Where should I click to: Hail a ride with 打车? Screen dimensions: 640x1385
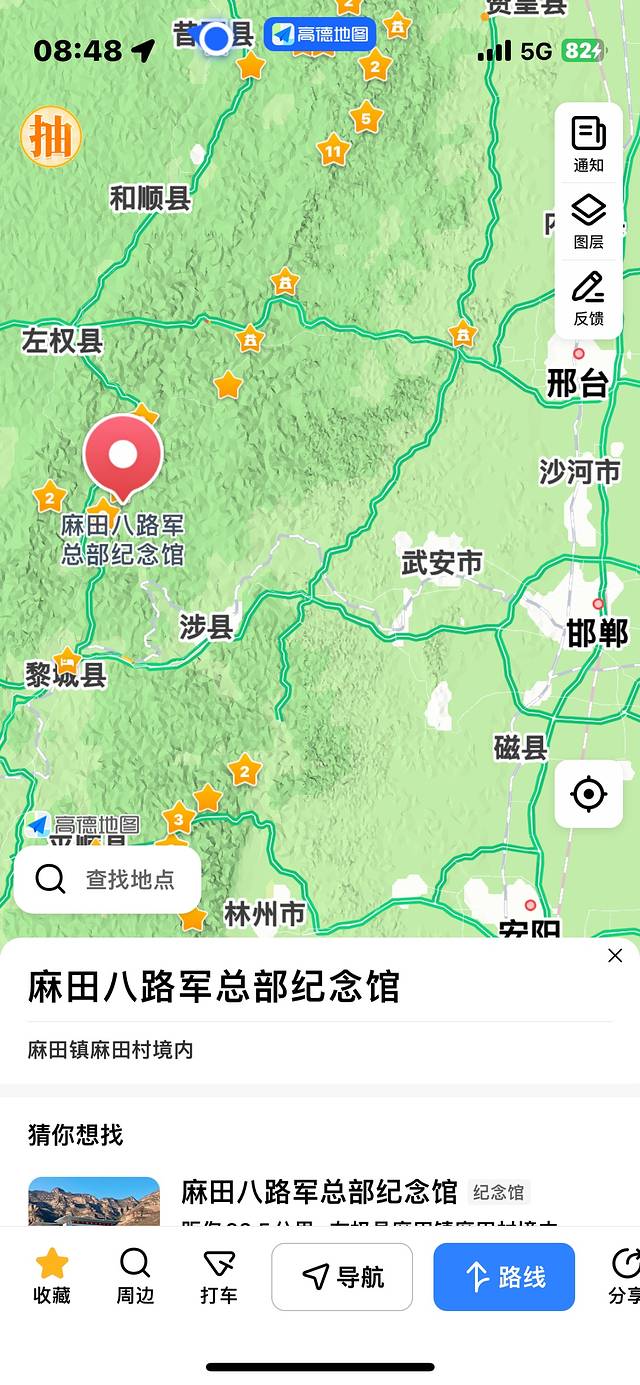point(219,1276)
